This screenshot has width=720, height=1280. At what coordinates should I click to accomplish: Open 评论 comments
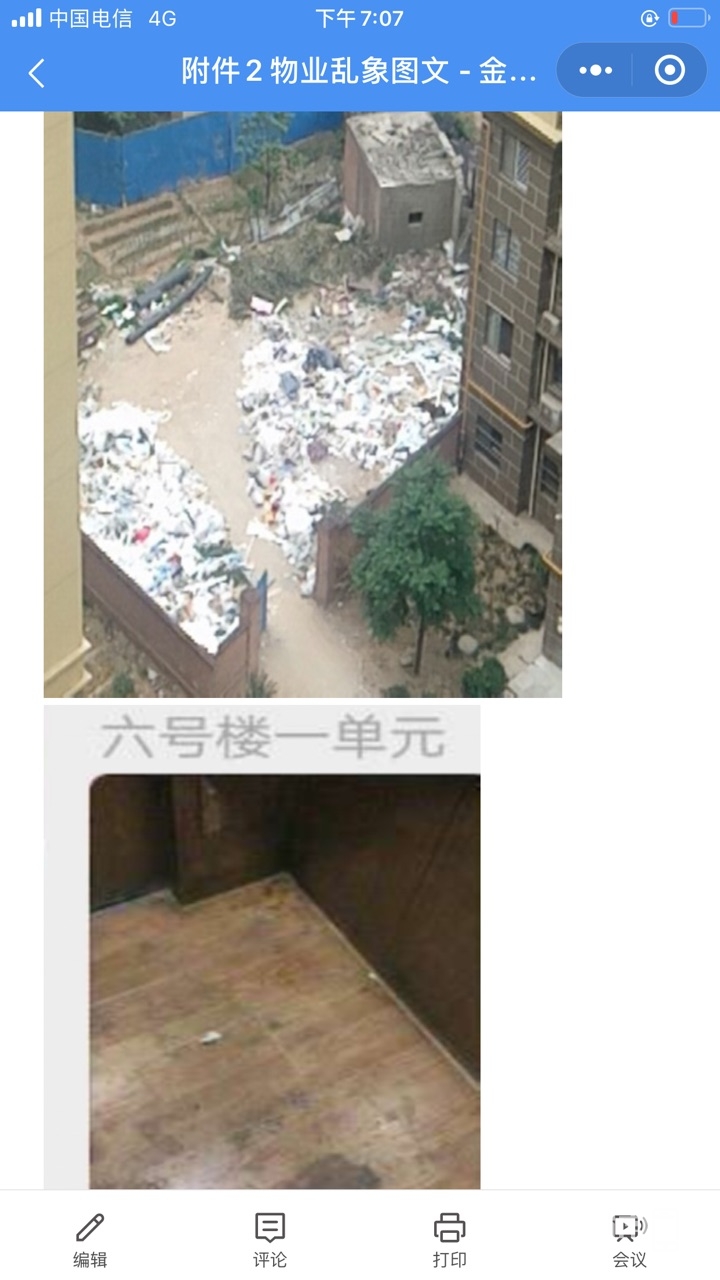(x=270, y=1238)
